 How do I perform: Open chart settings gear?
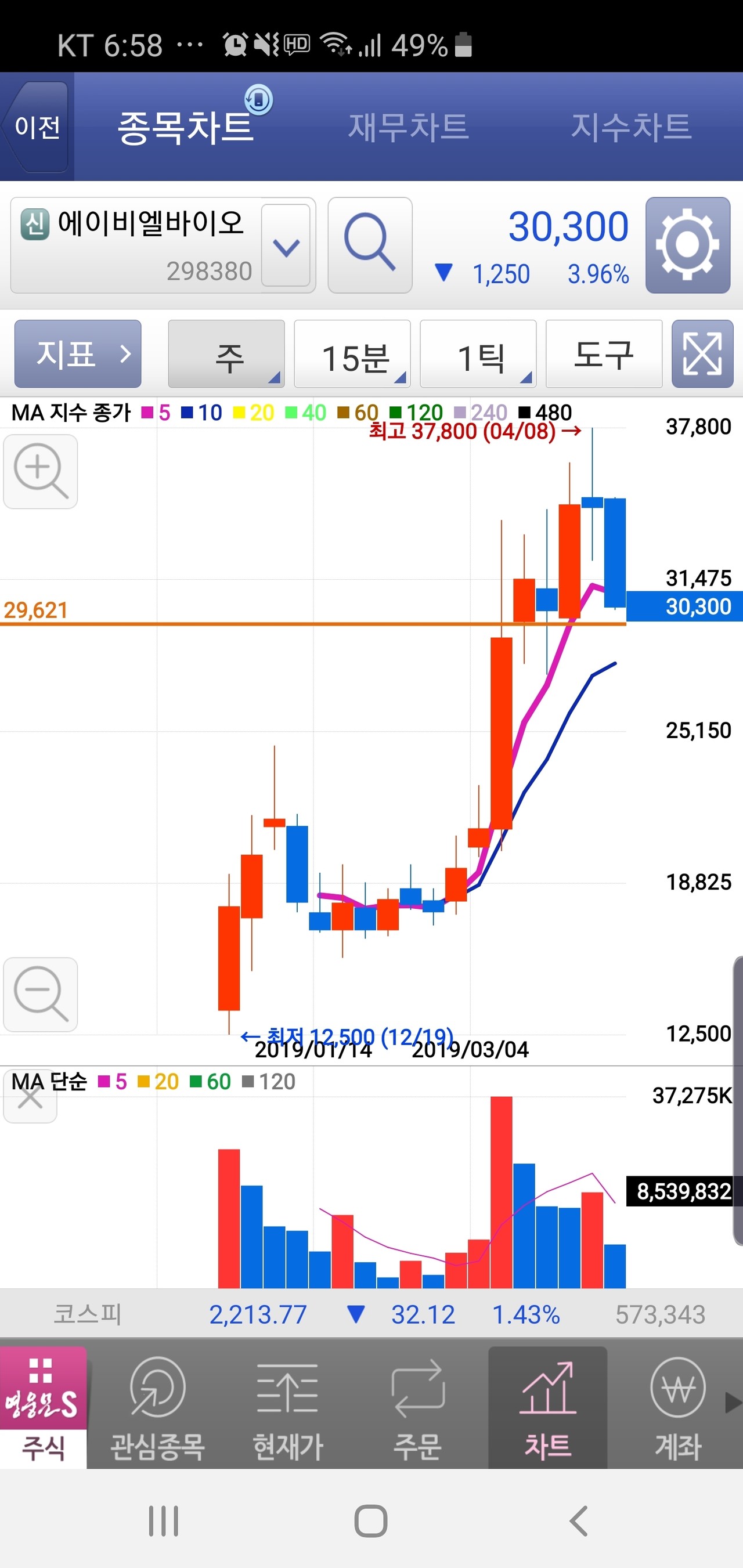pos(688,245)
